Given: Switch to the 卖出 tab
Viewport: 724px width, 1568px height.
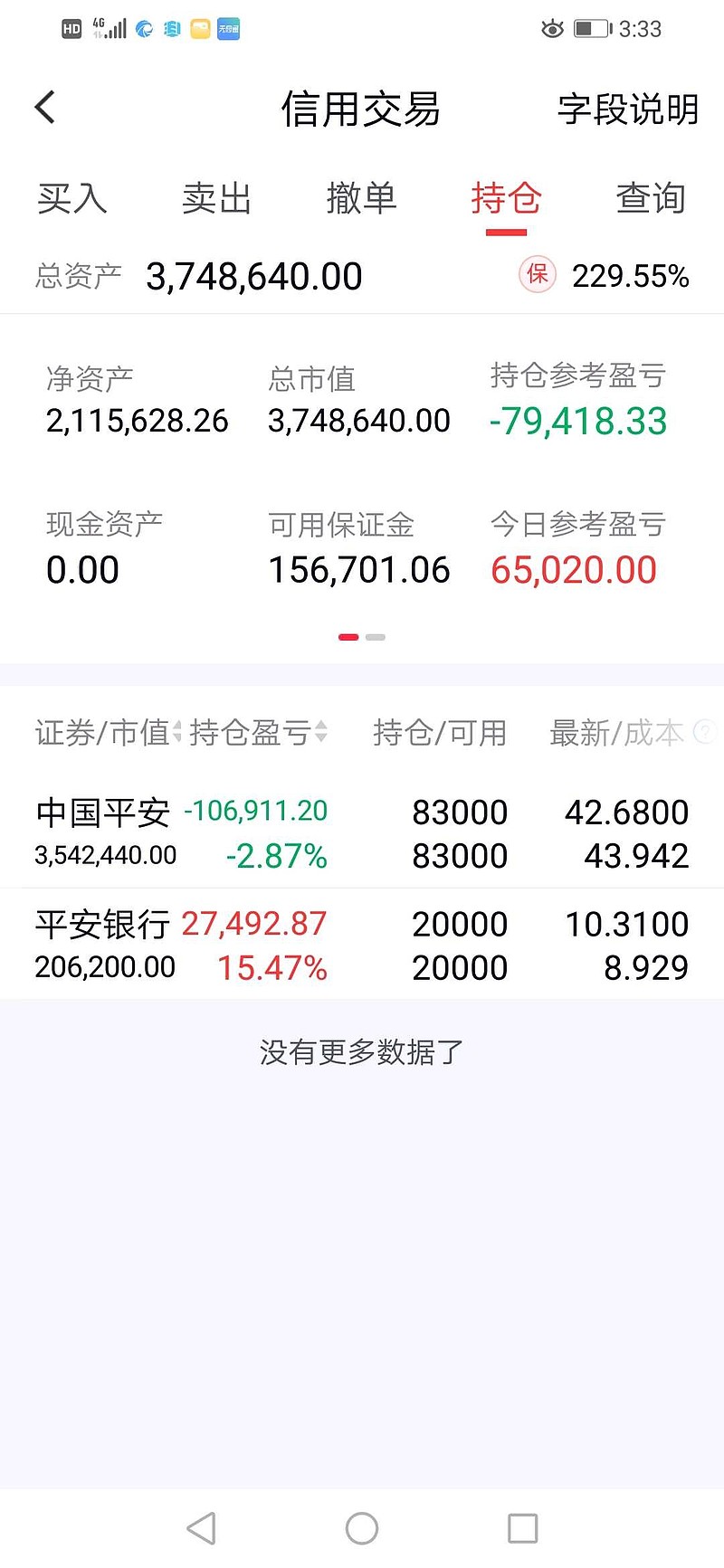Looking at the screenshot, I should 217,198.
